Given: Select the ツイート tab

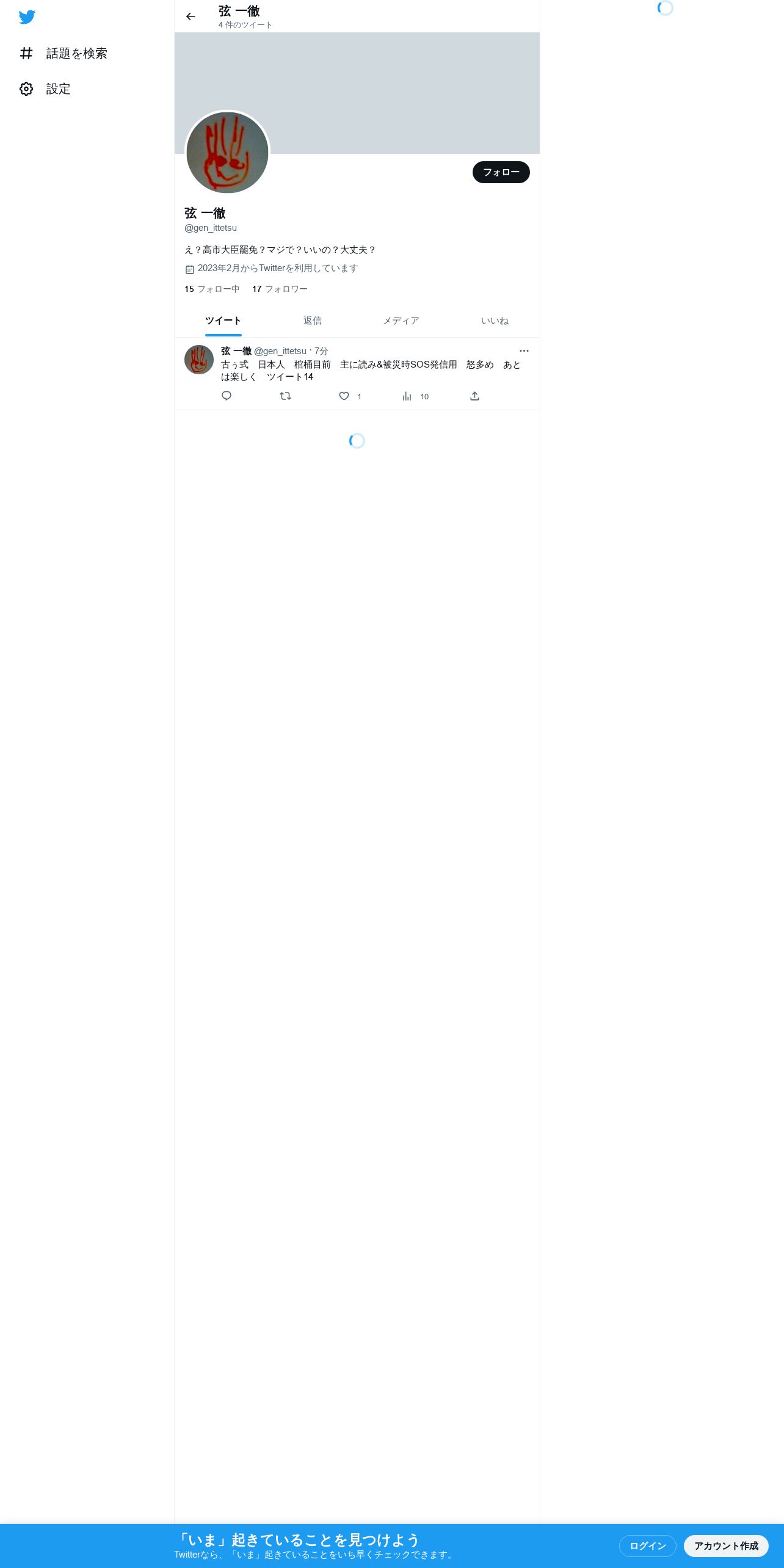Looking at the screenshot, I should [223, 321].
